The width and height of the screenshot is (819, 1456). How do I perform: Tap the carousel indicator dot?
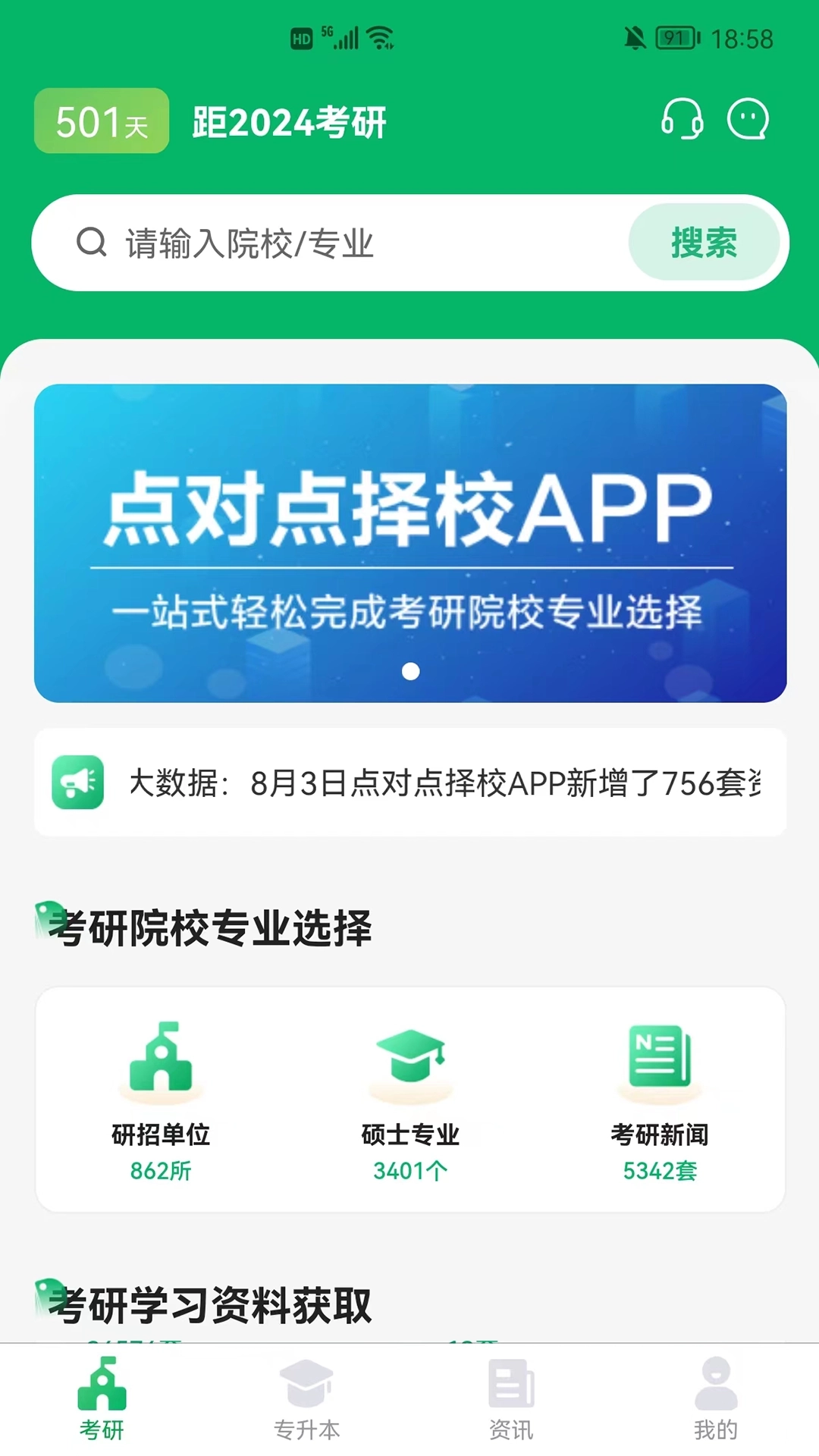[x=410, y=672]
